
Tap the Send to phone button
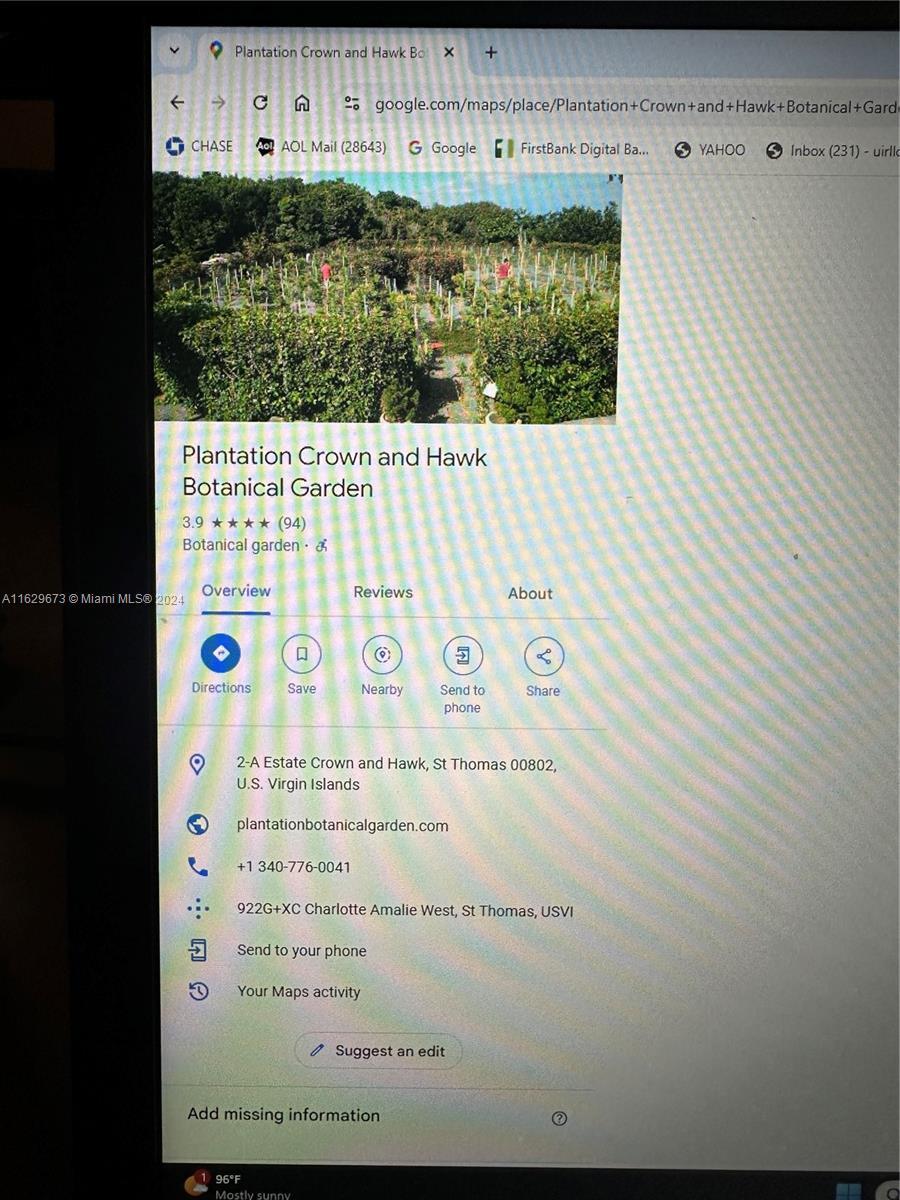pyautogui.click(x=462, y=657)
